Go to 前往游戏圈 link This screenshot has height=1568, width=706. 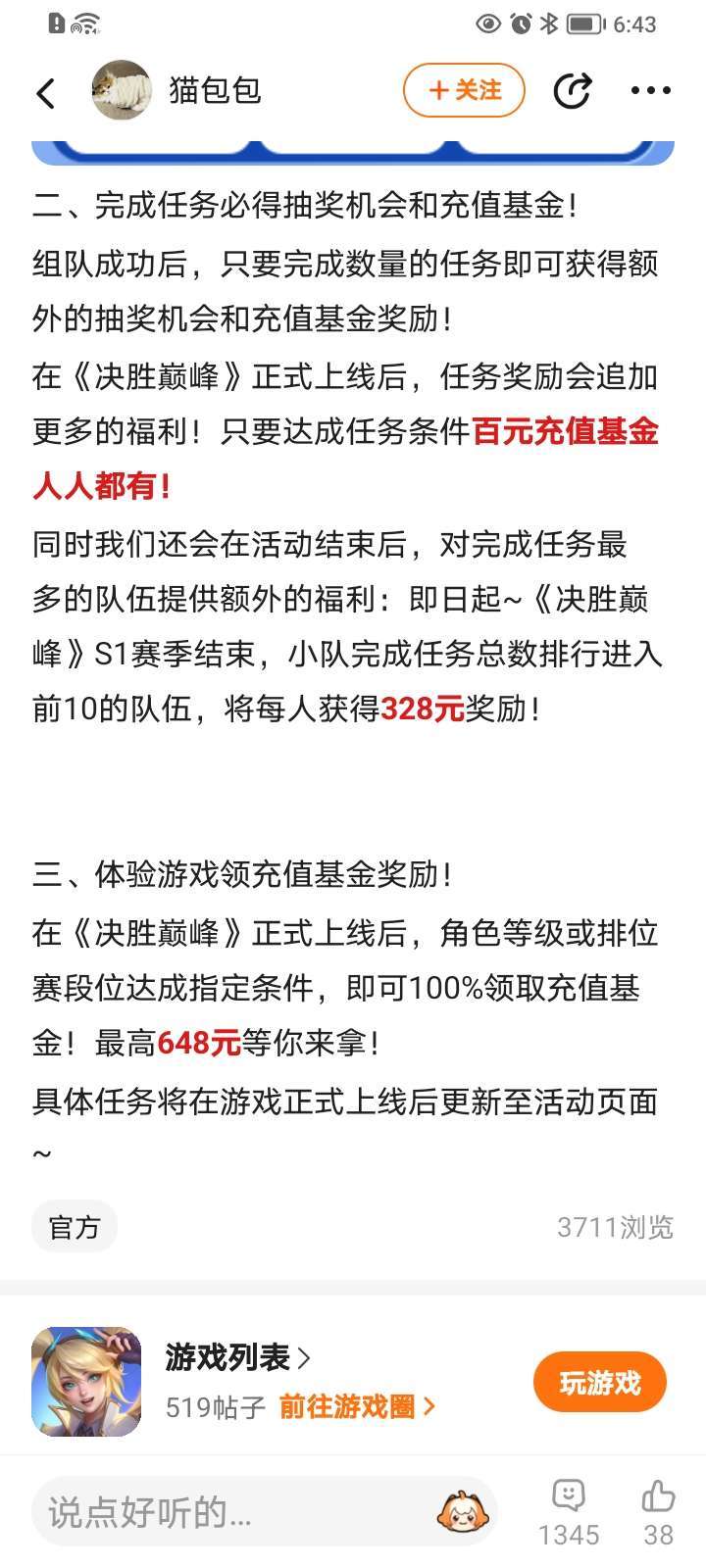click(357, 1407)
